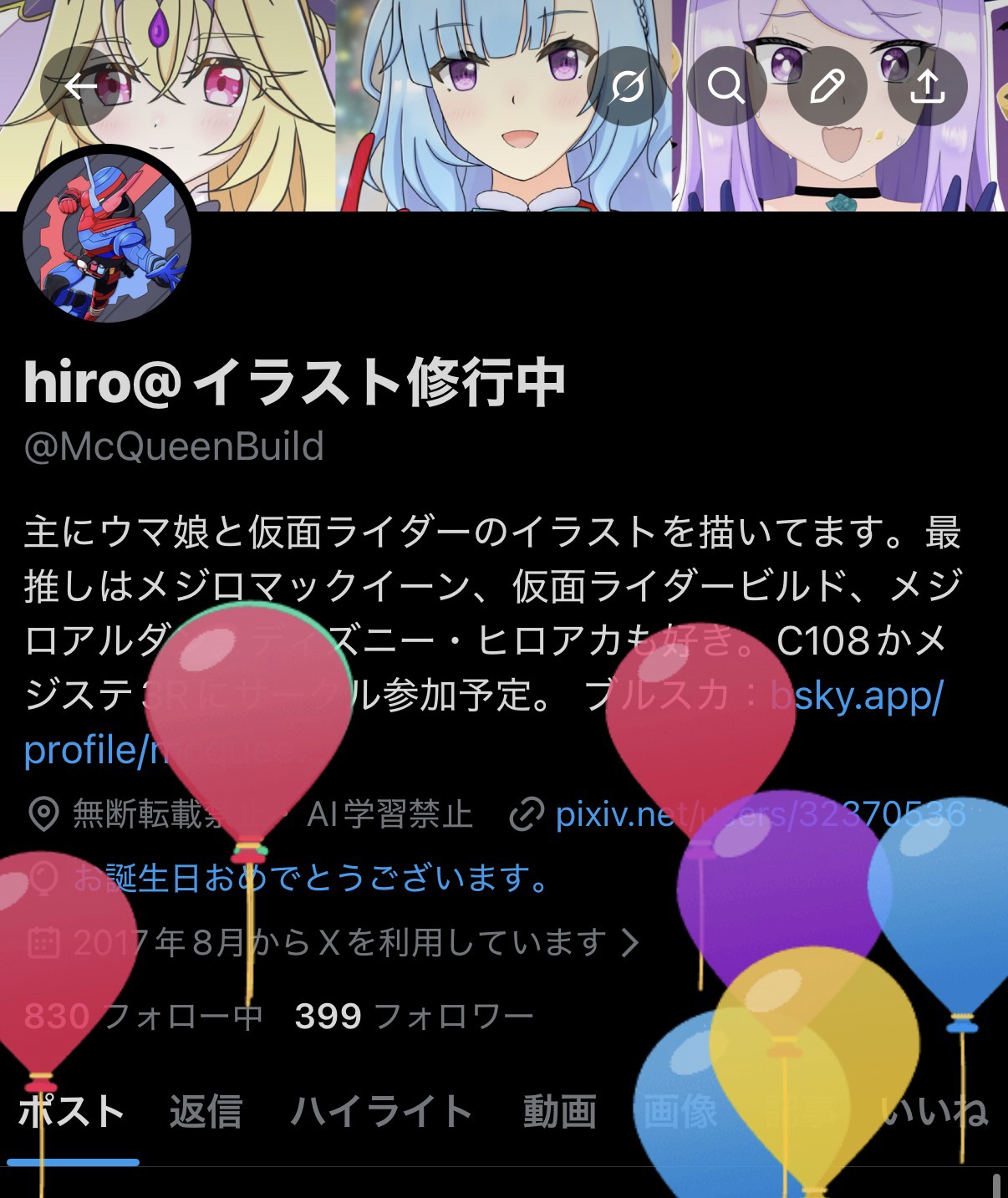Screen dimensions: 1008x1198
Task: View the 399 フォロワー list
Action: [414, 1017]
